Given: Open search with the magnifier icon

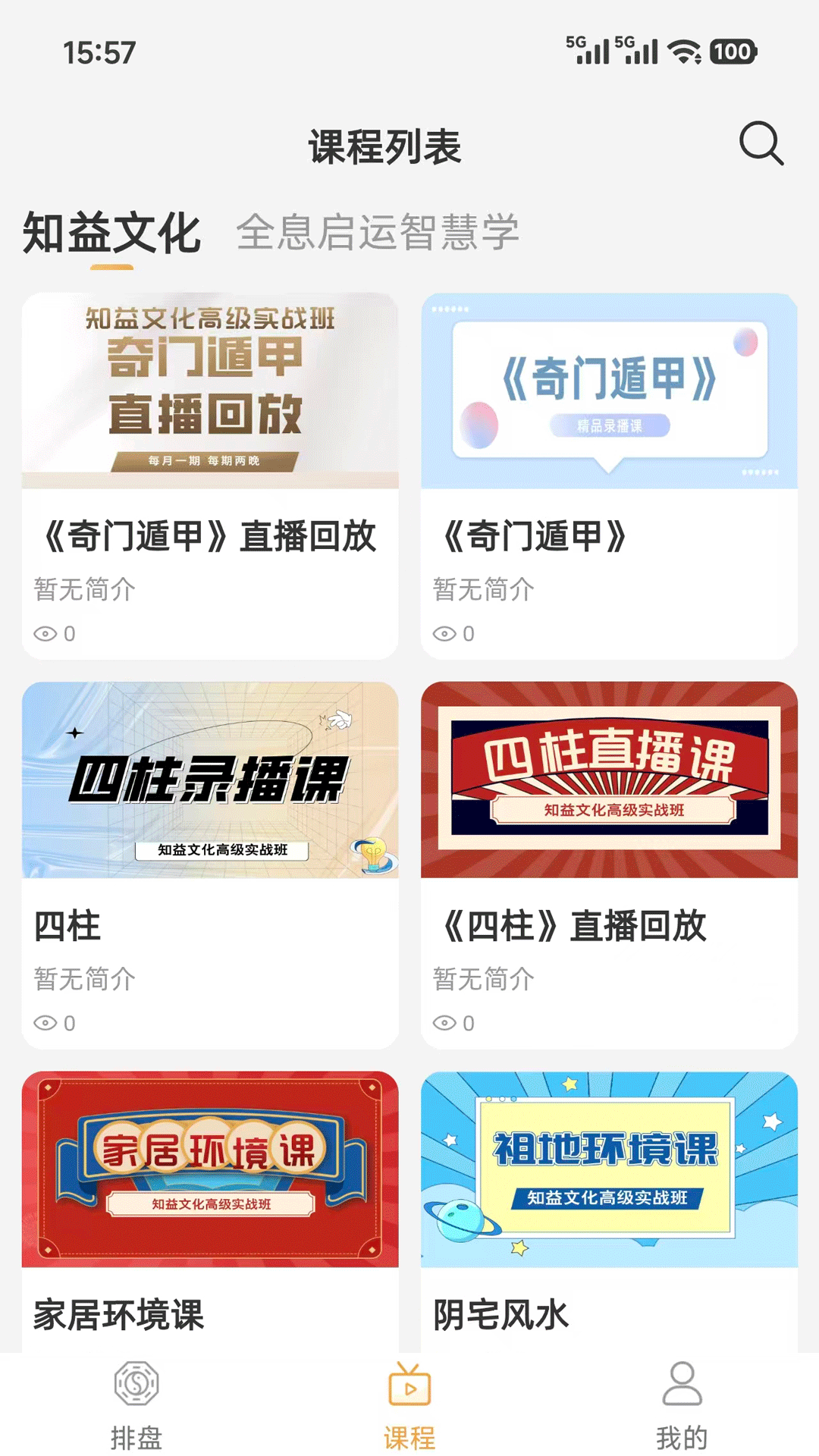Looking at the screenshot, I should pyautogui.click(x=761, y=143).
